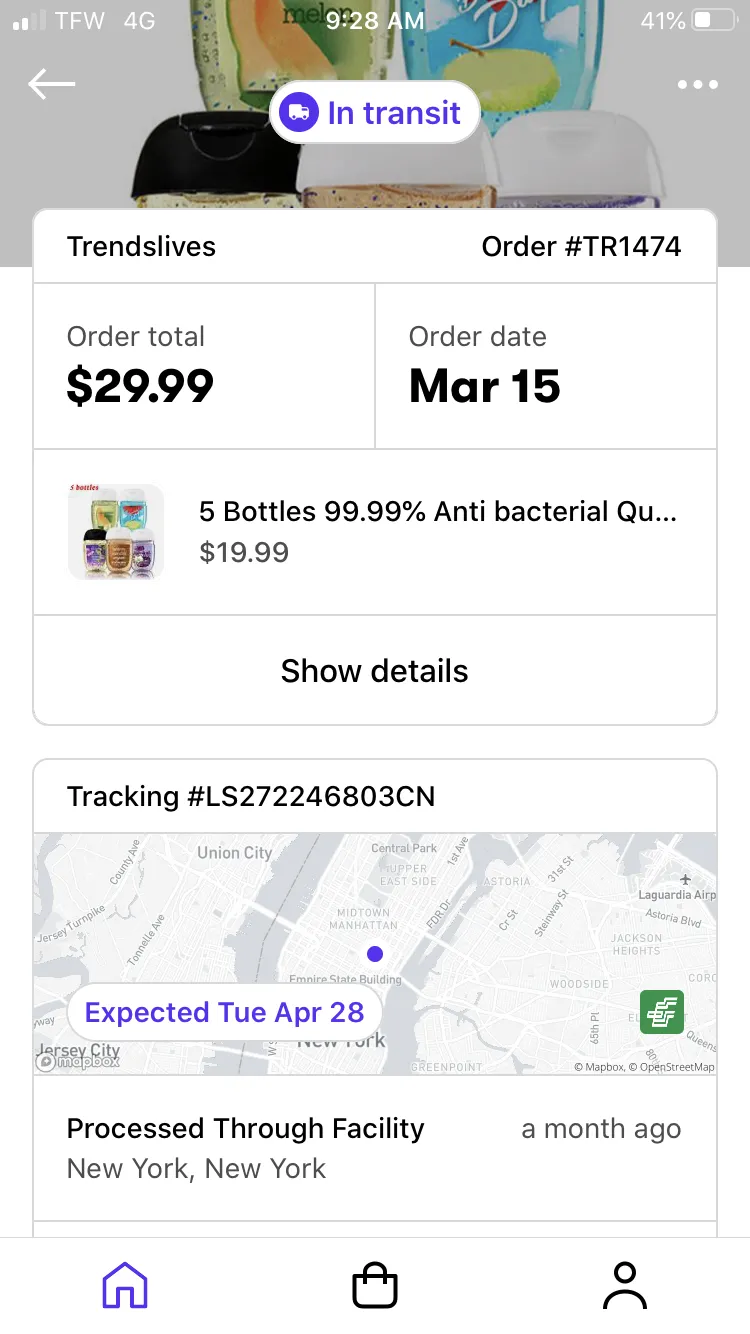Open the 5 Bottles Anti bacterial item

coord(375,532)
